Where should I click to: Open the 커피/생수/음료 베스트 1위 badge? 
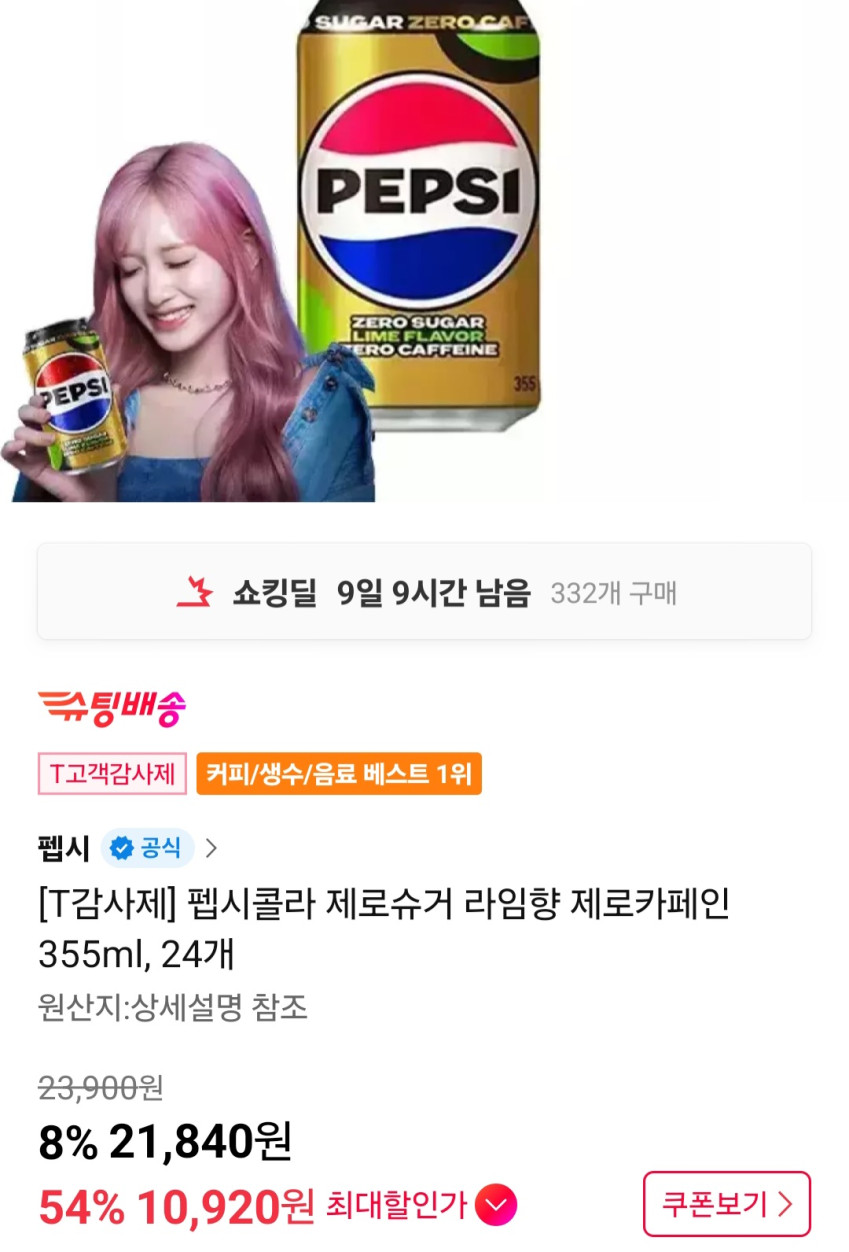(x=339, y=774)
